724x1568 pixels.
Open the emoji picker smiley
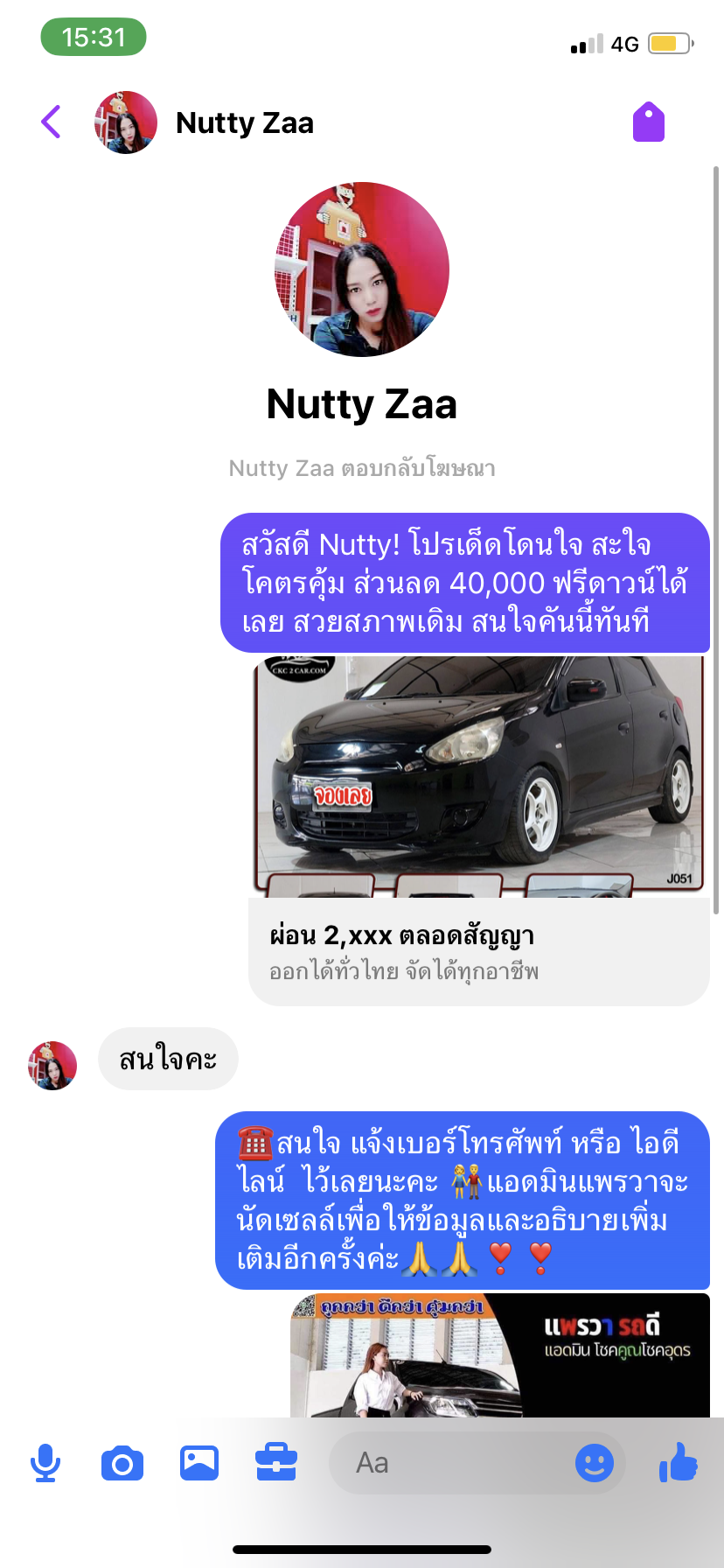[595, 1462]
